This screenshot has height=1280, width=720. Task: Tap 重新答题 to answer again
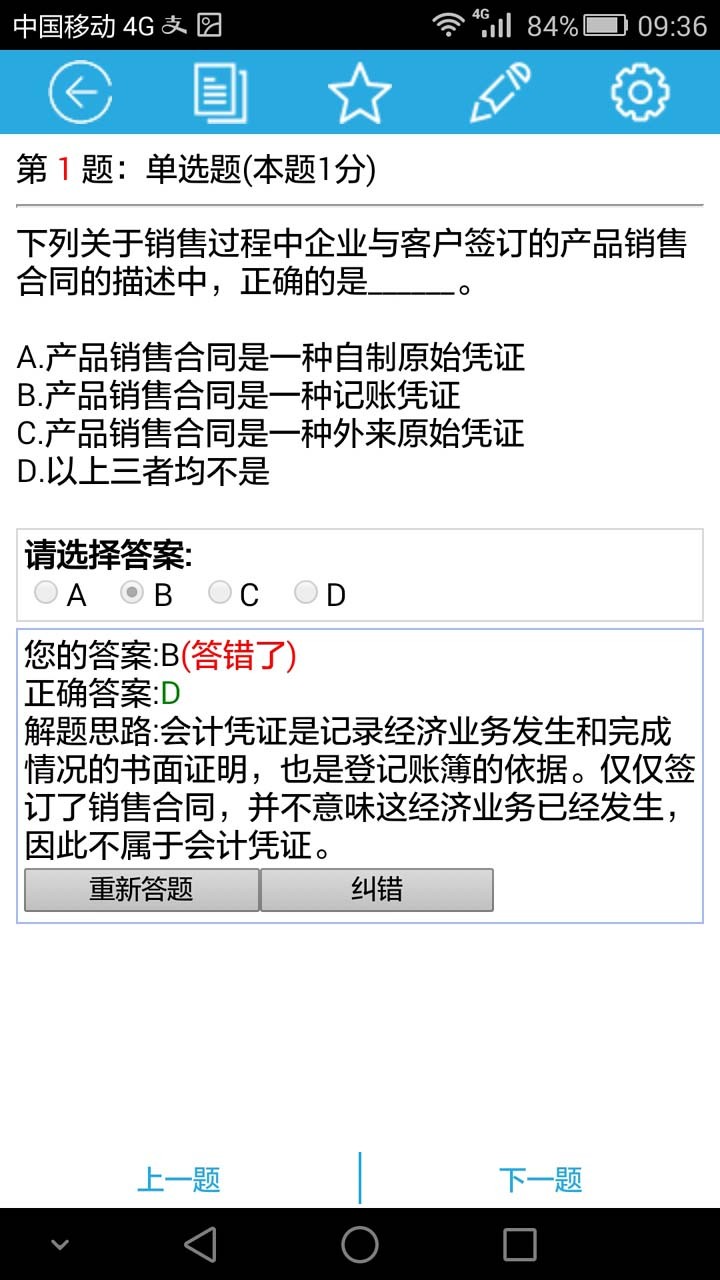(x=141, y=890)
